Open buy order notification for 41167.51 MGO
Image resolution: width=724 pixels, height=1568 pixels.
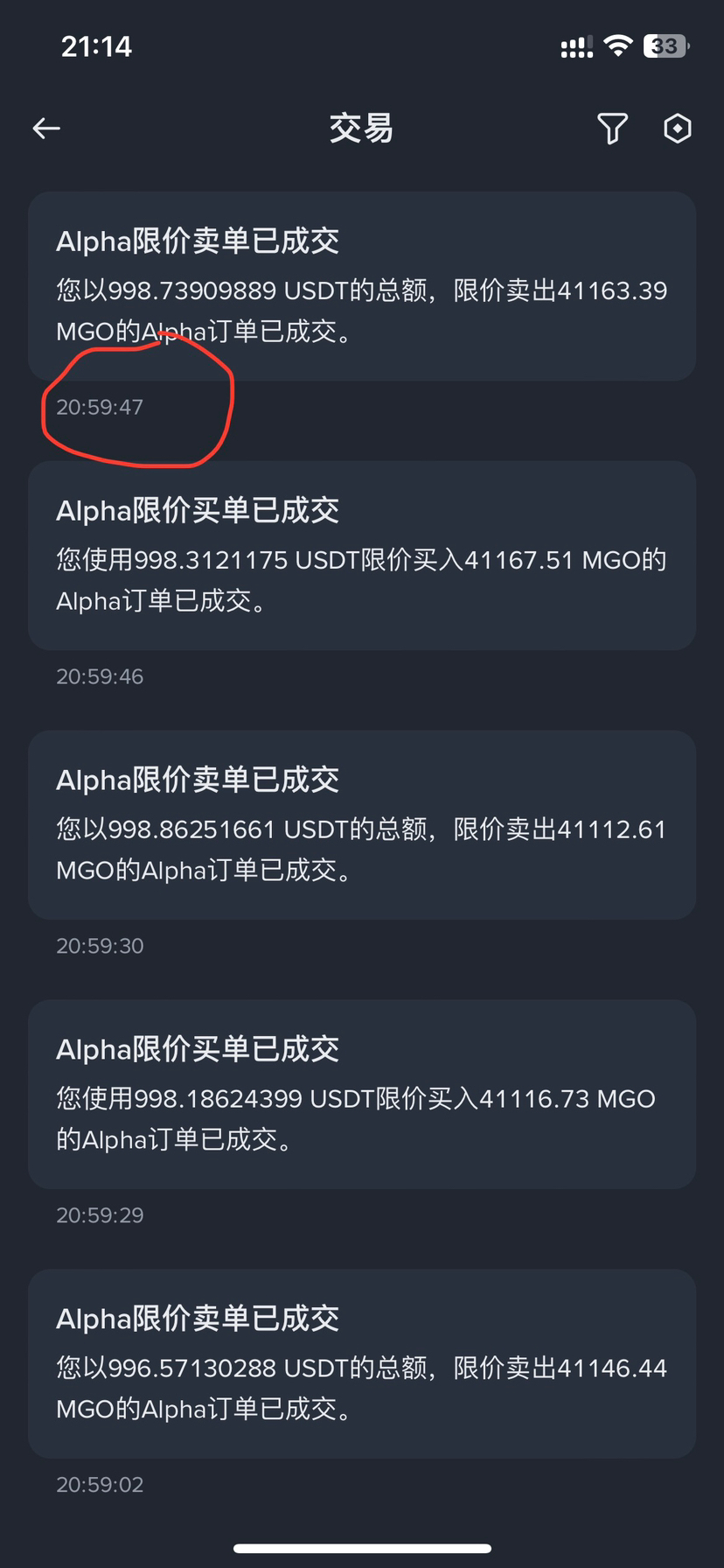(x=362, y=555)
